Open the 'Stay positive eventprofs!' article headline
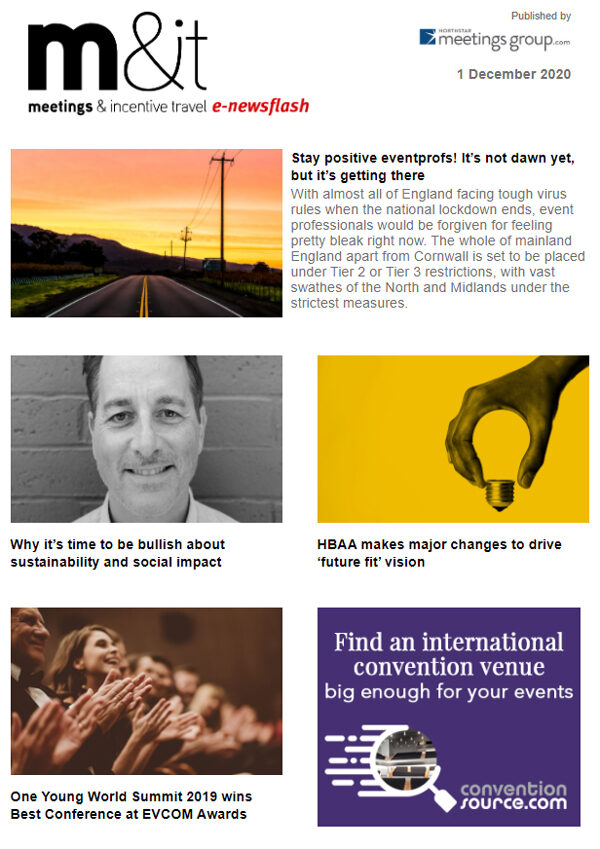Screen dimensions: 600x849 click(x=419, y=167)
